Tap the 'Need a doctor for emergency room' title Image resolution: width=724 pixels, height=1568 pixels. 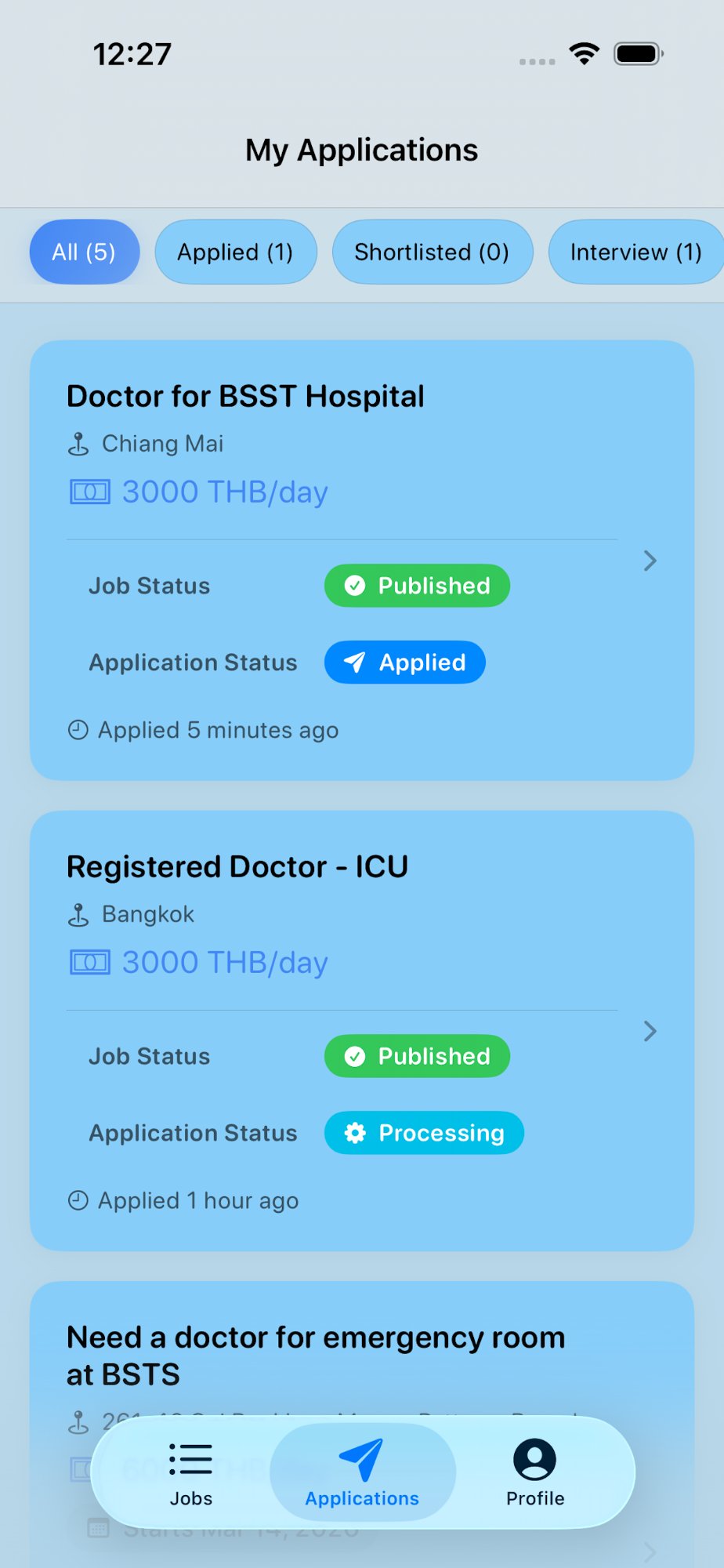pyautogui.click(x=316, y=1337)
